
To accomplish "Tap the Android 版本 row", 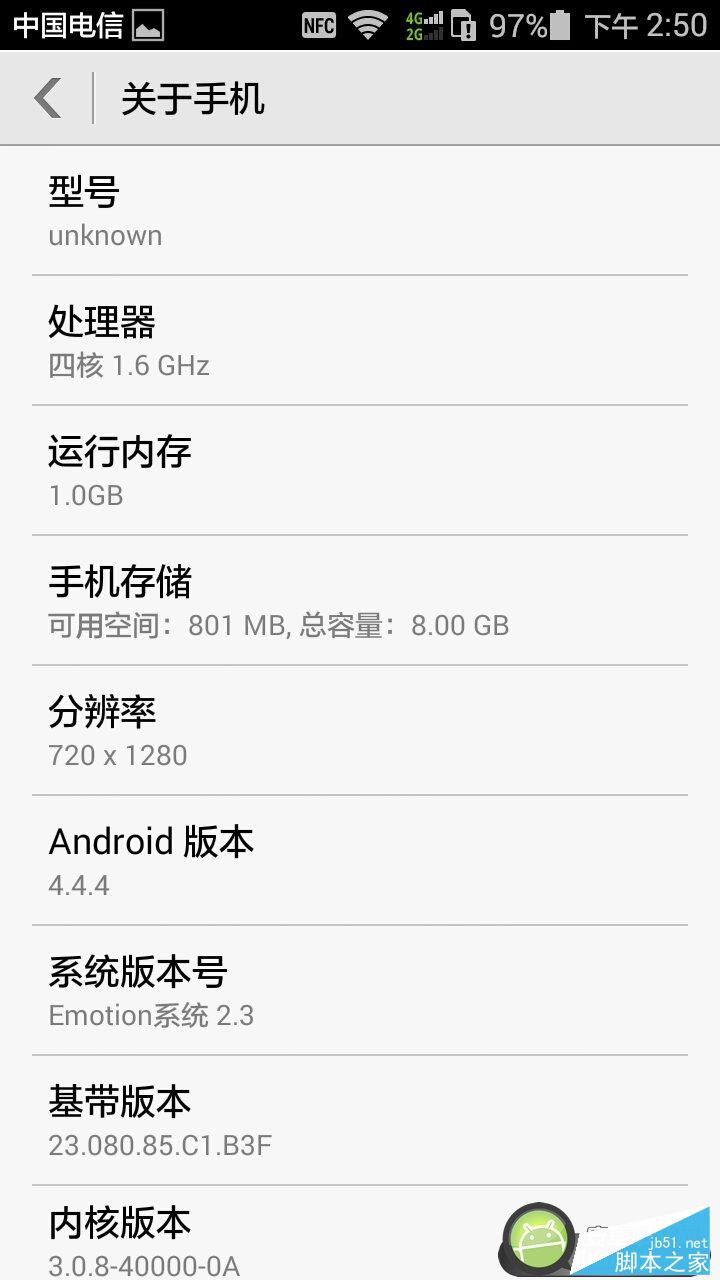I will pos(360,860).
